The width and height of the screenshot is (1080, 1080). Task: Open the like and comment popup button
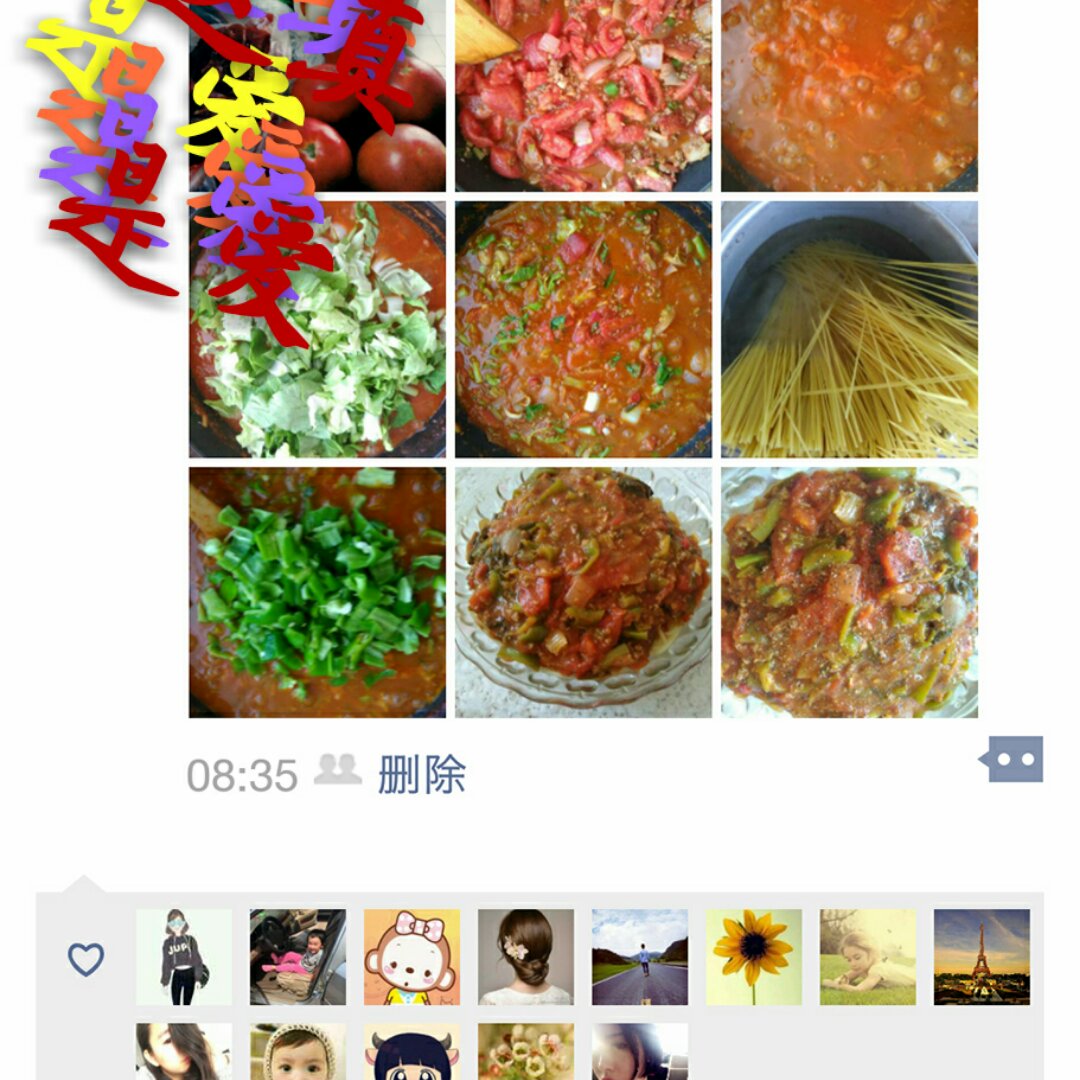(1012, 760)
